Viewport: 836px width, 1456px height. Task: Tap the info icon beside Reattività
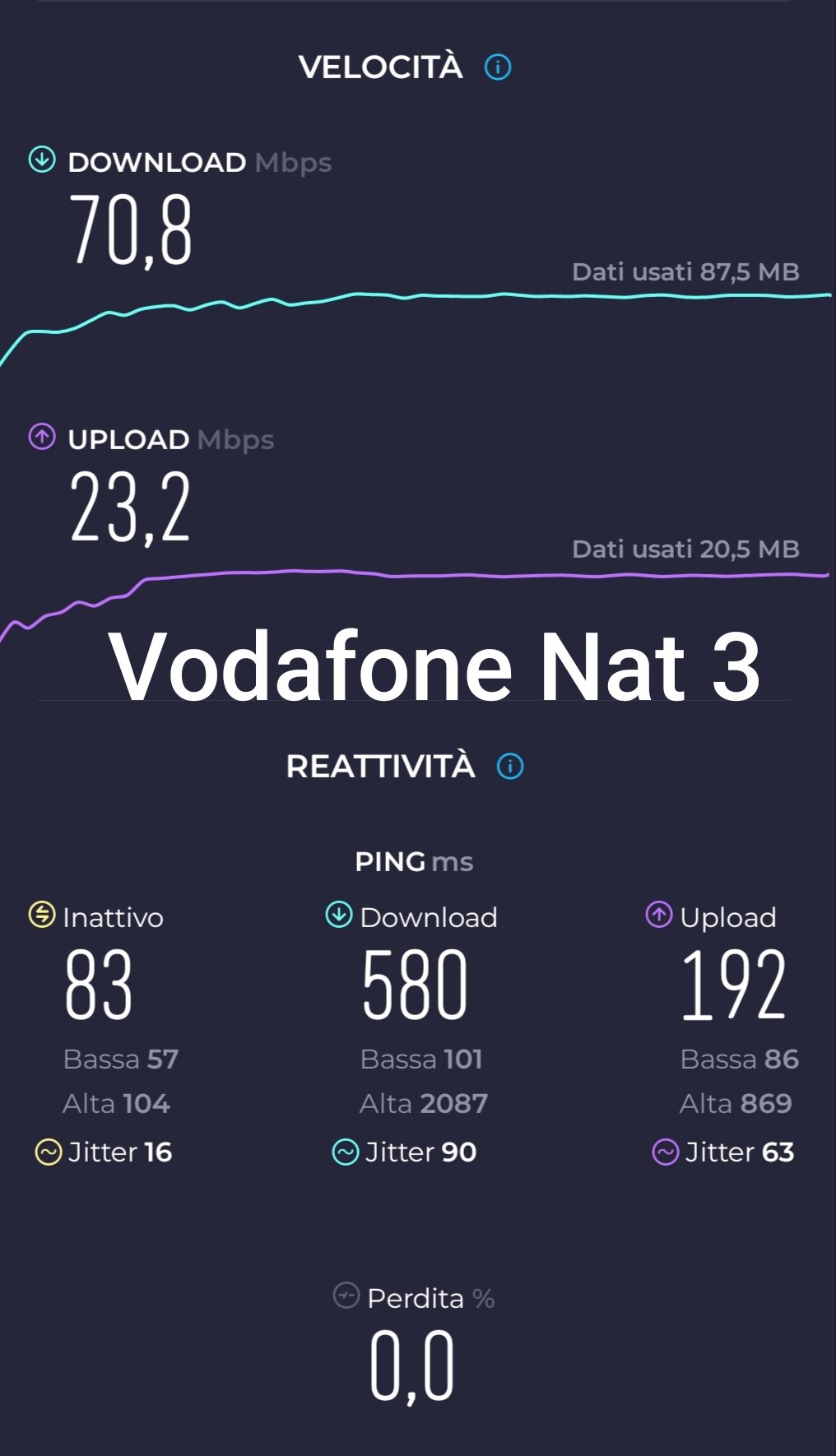510,767
